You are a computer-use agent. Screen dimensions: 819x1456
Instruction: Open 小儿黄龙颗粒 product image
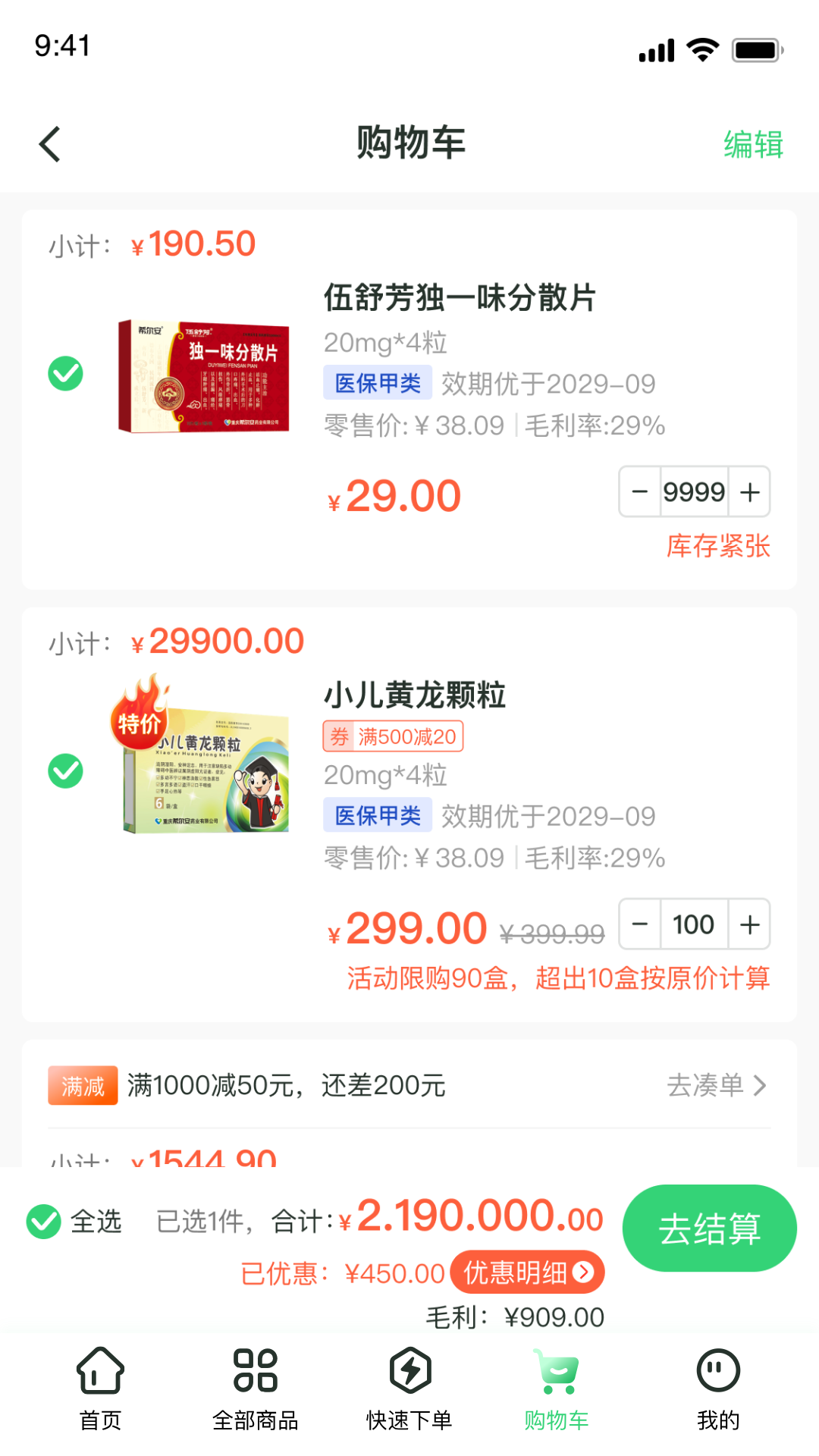(x=203, y=766)
